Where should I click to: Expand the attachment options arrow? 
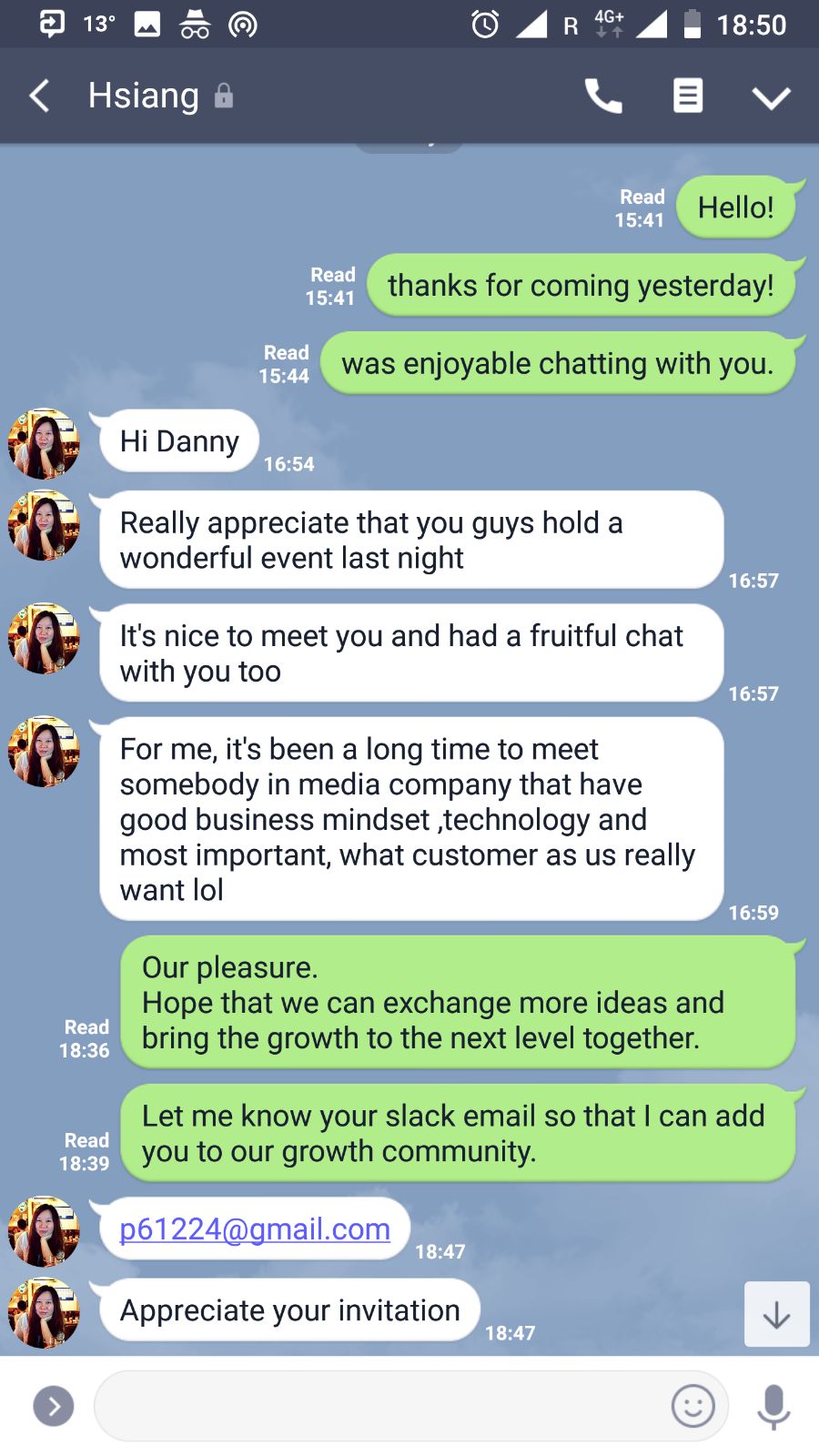pyautogui.click(x=54, y=1406)
